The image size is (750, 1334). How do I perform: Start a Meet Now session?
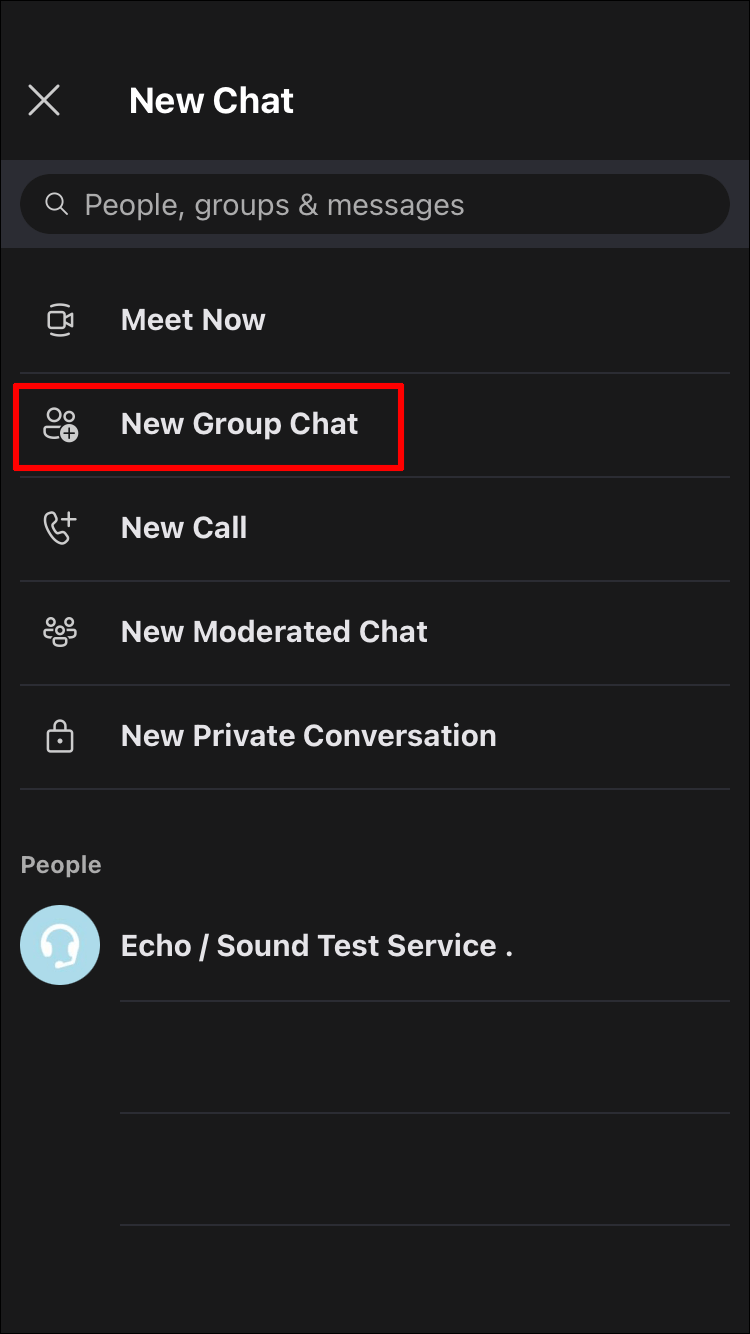pos(375,320)
